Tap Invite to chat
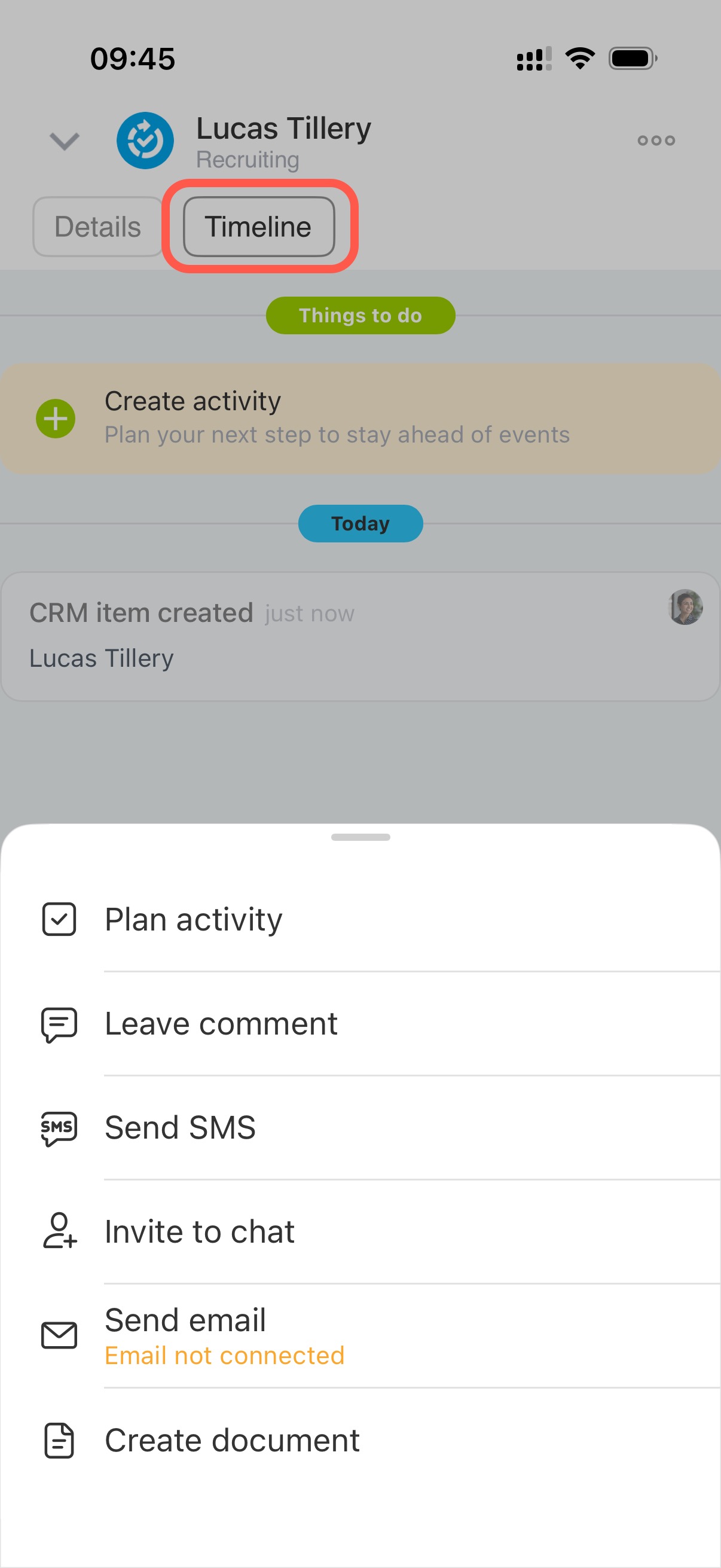Image resolution: width=721 pixels, height=1568 pixels. tap(200, 1231)
